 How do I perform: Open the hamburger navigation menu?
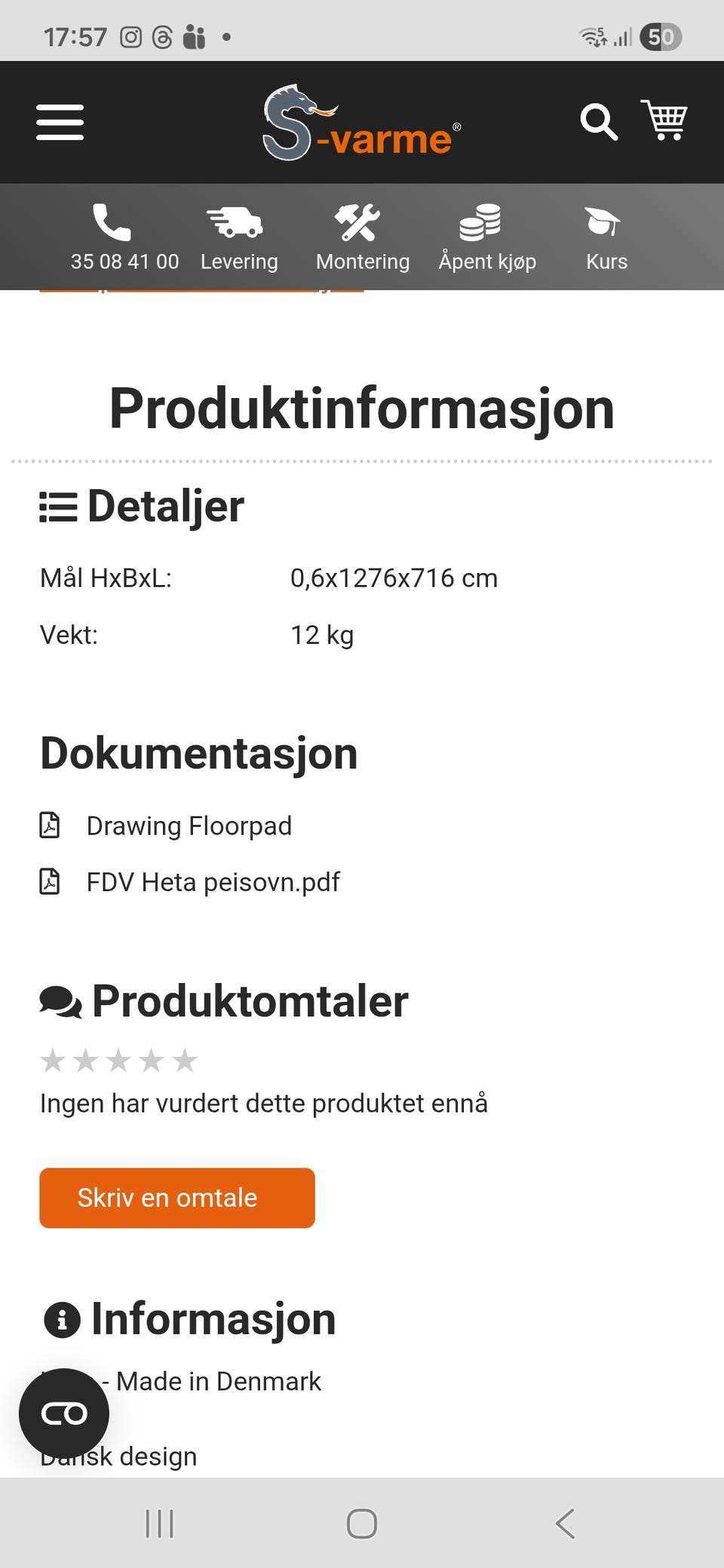pyautogui.click(x=60, y=122)
